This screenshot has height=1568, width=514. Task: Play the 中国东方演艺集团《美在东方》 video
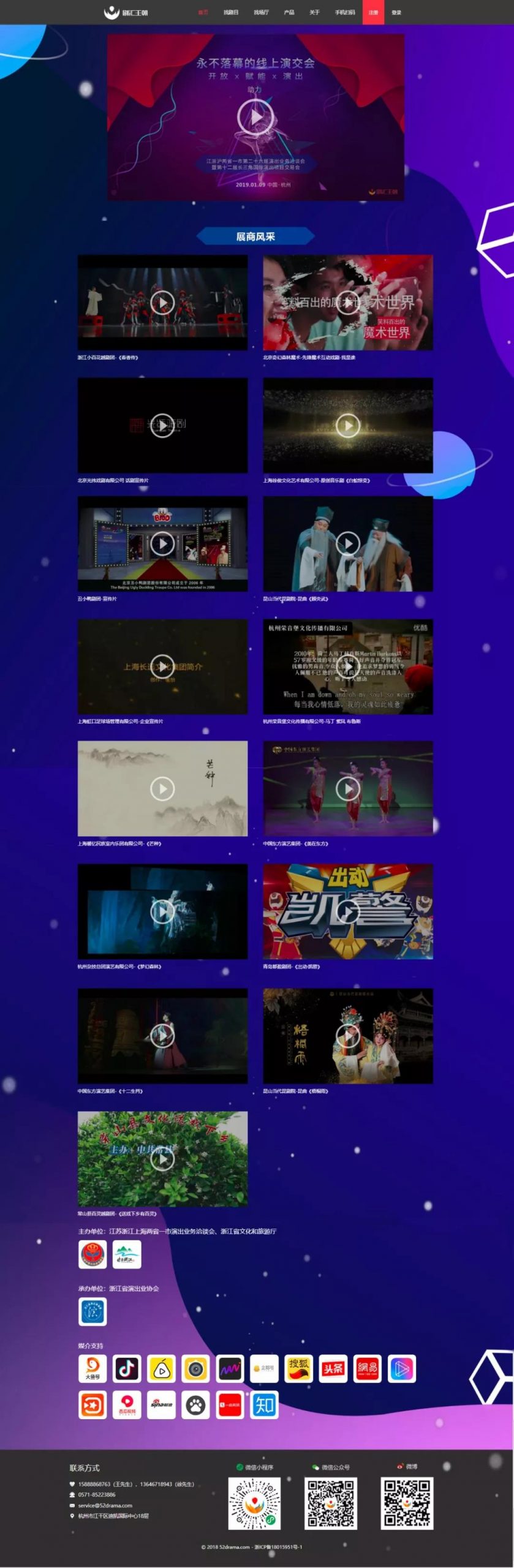click(x=347, y=788)
